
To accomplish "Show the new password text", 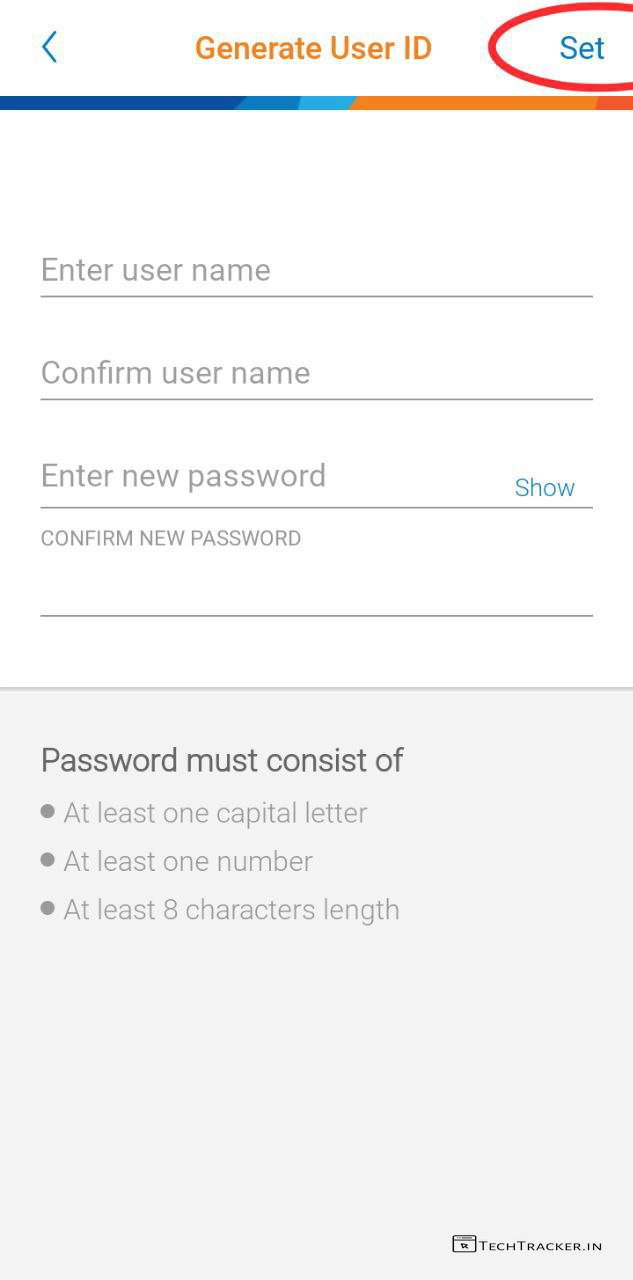I will 544,488.
